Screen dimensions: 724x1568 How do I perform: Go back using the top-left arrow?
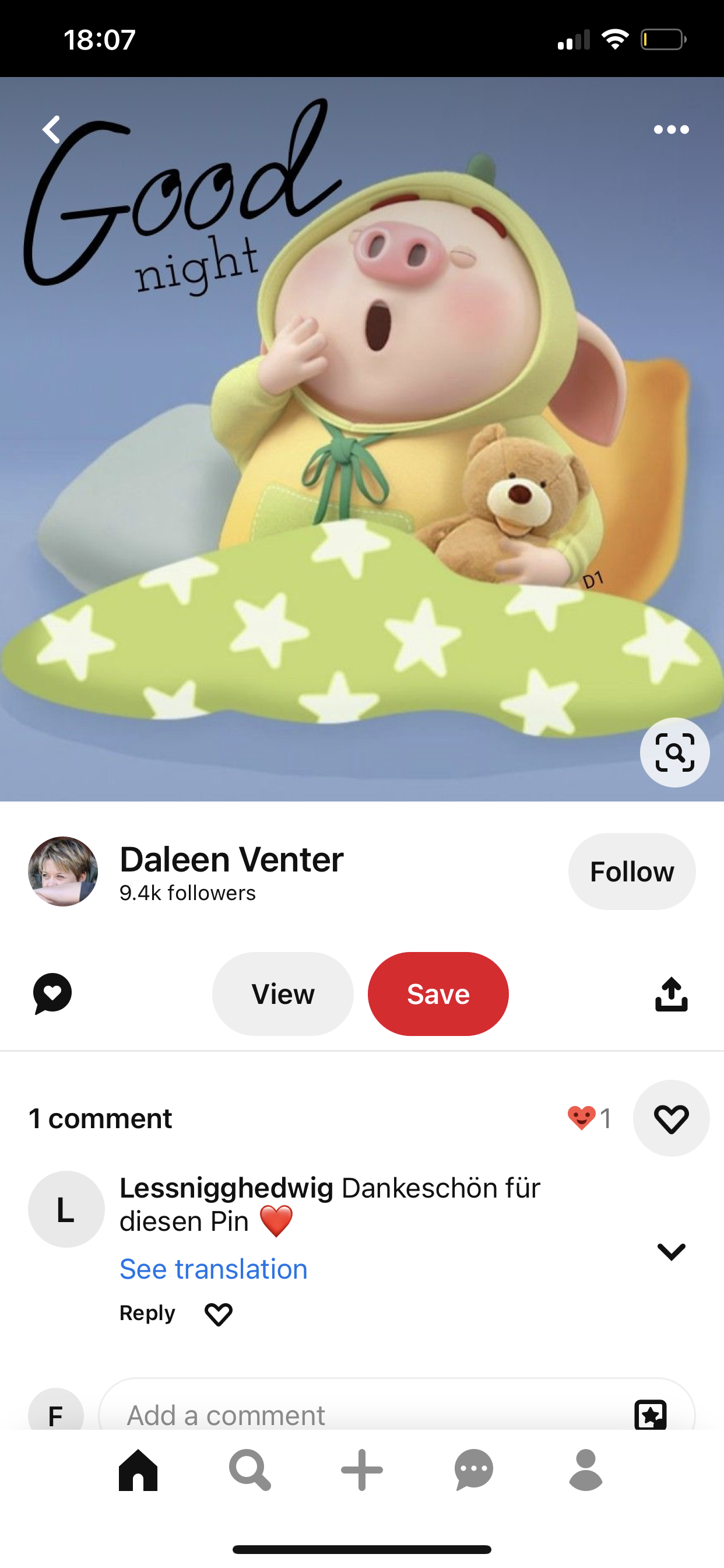point(52,129)
